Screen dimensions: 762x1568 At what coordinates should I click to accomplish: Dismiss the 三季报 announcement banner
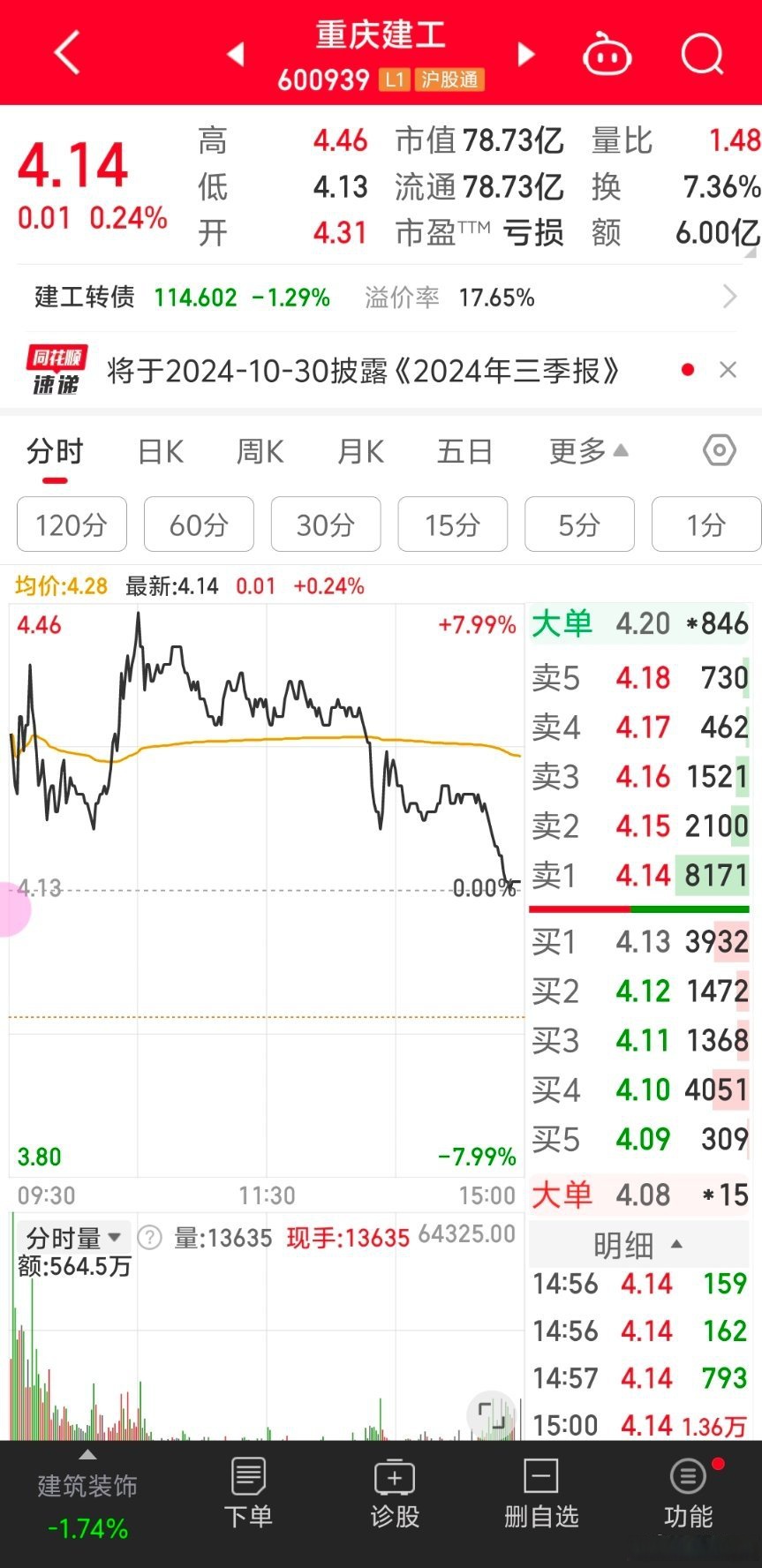(x=728, y=370)
